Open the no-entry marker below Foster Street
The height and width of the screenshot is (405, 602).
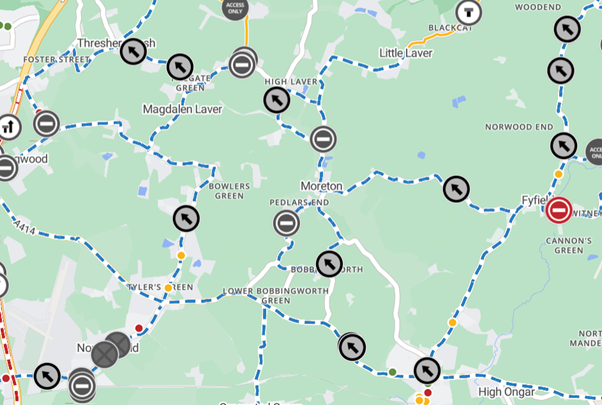(46, 123)
